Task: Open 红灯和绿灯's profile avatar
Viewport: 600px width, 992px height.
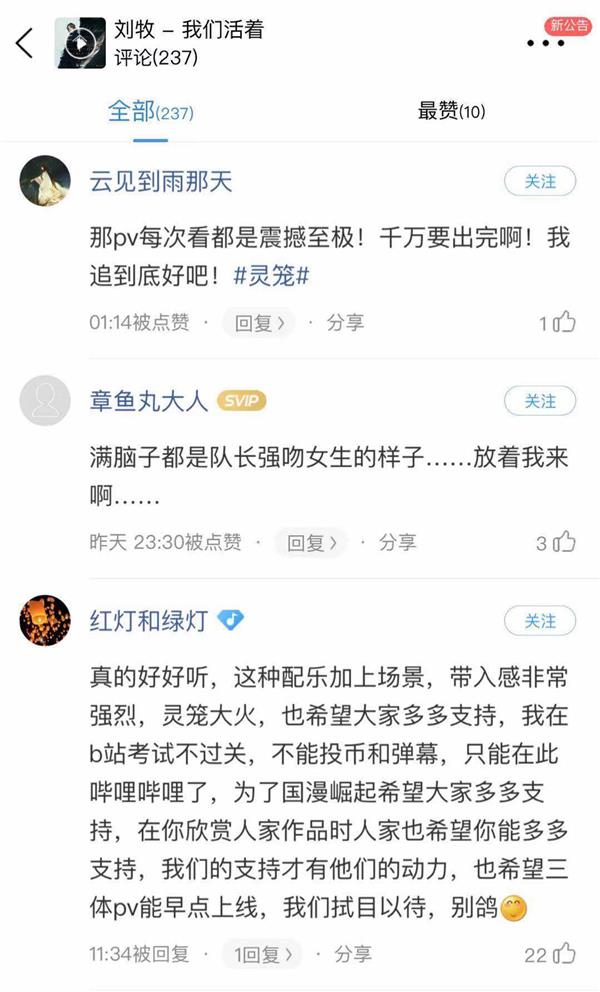Action: pos(46,621)
